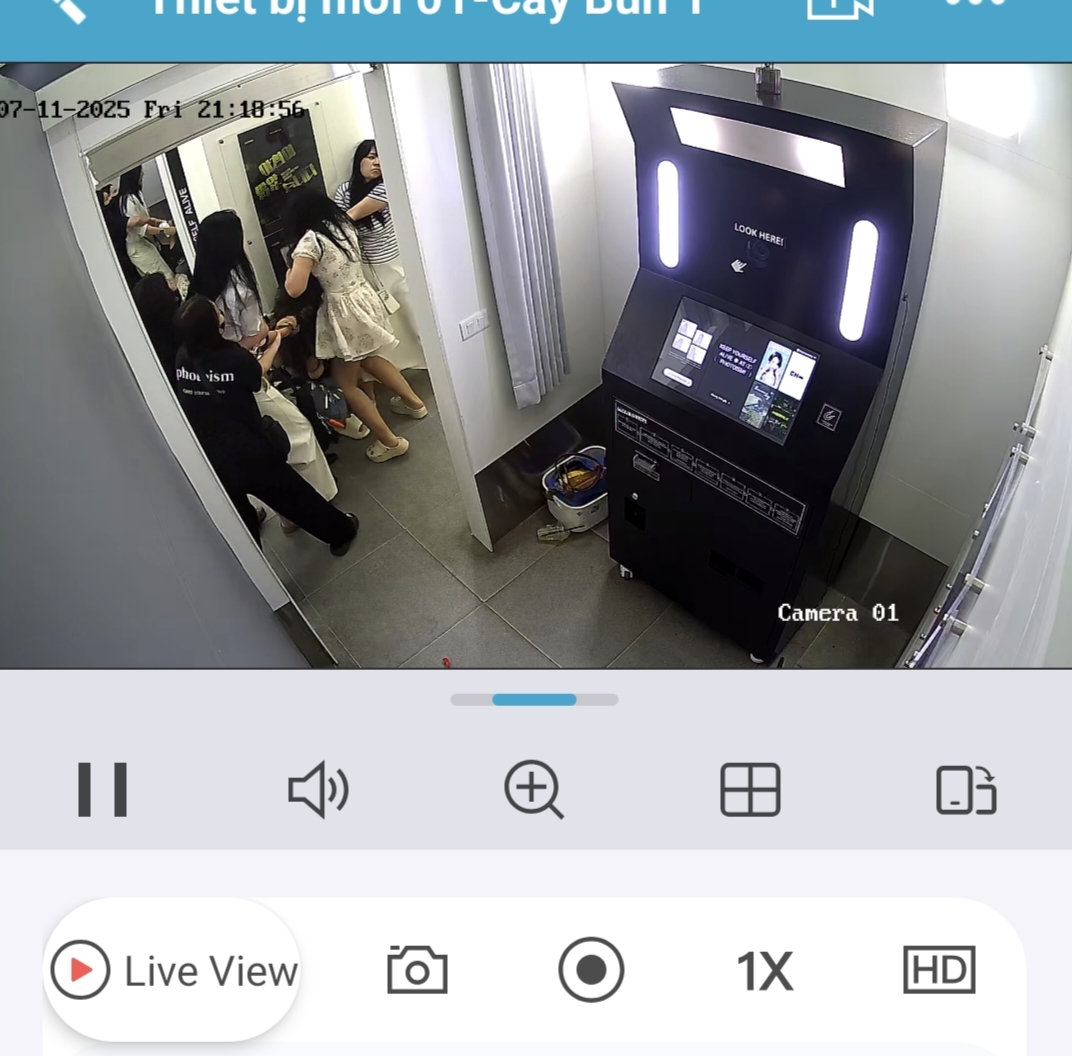Capture a snapshot with the camera icon

(417, 970)
